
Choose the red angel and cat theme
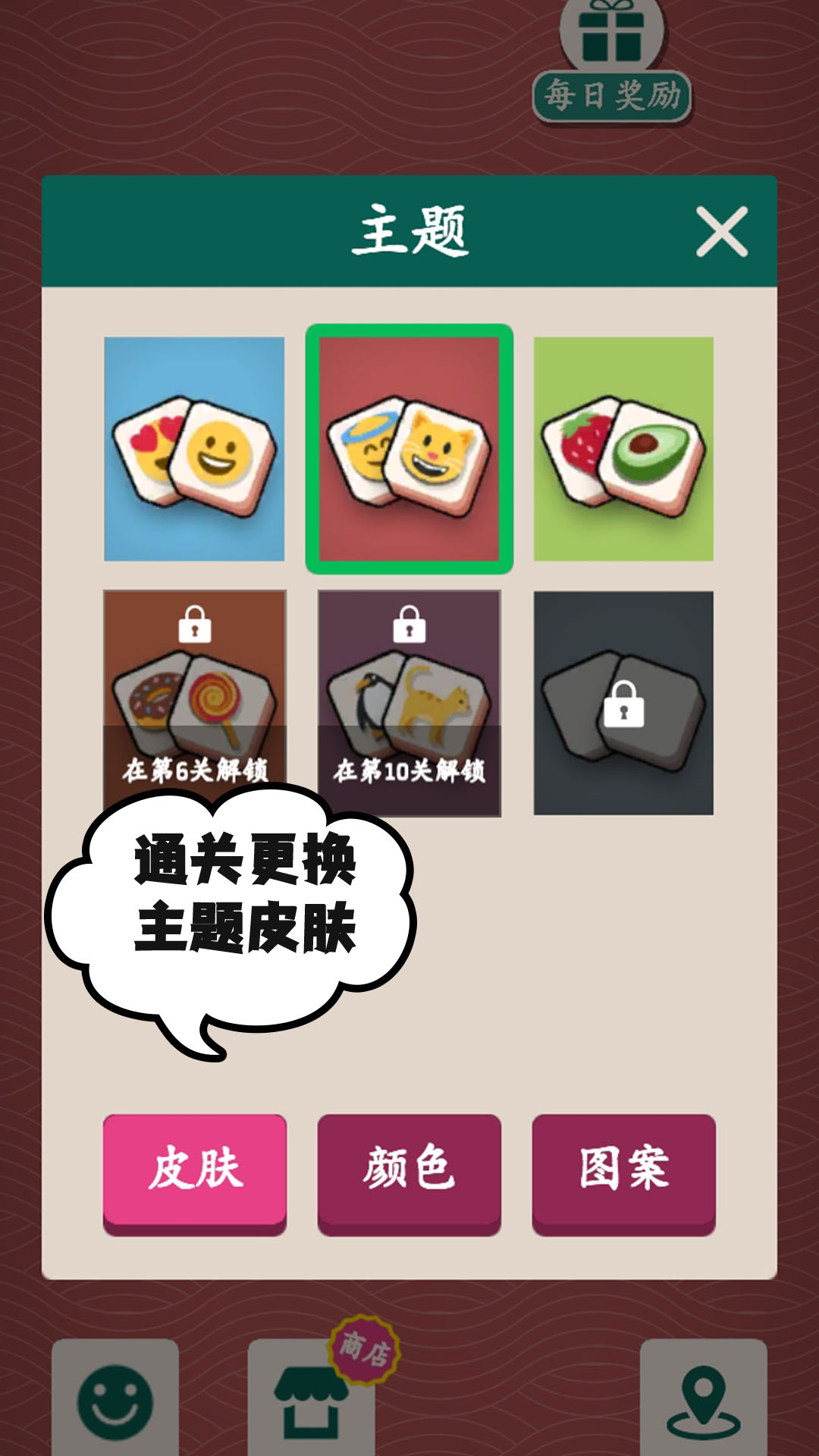tap(409, 449)
